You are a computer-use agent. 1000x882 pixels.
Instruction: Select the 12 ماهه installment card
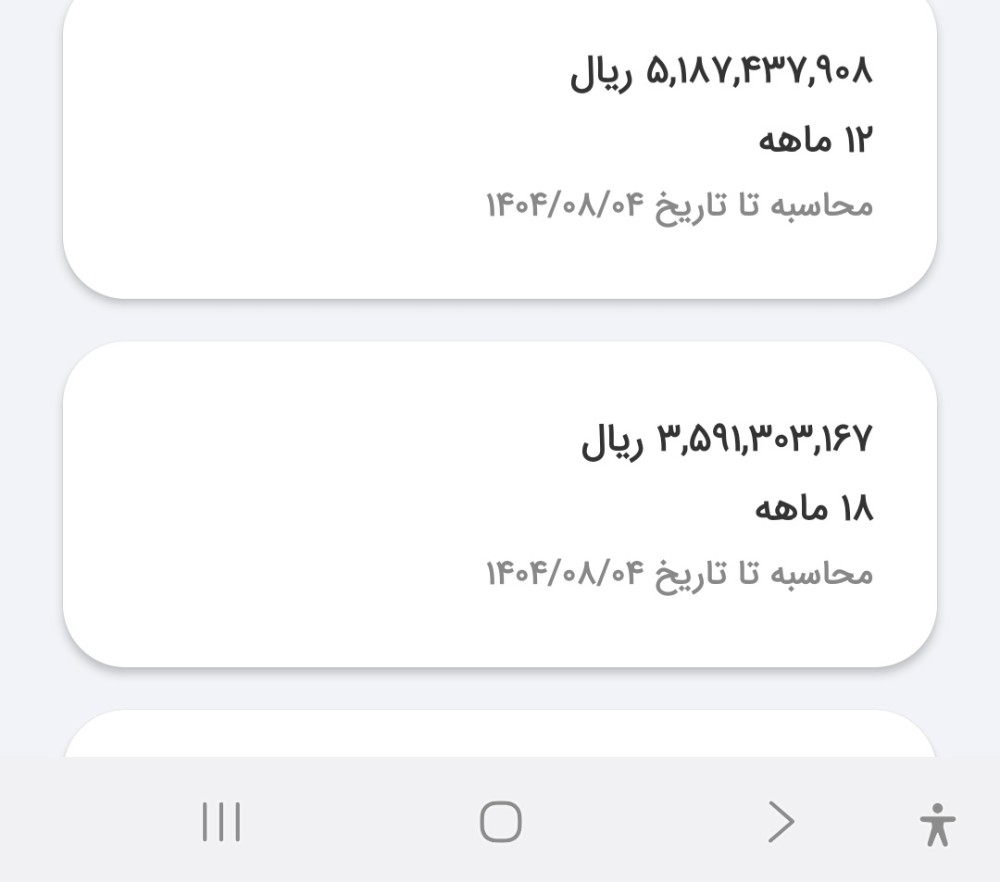500,140
